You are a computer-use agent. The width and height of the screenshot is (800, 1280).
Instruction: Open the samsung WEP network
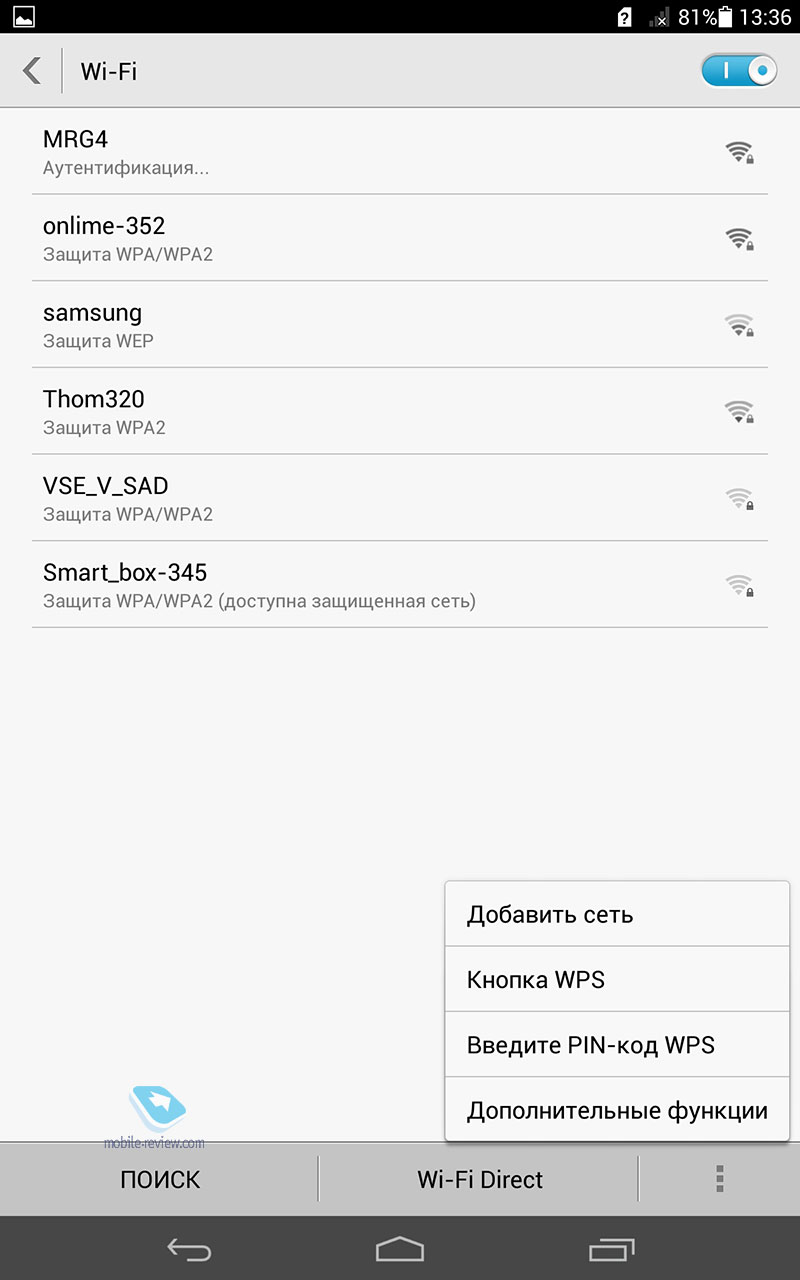point(400,325)
